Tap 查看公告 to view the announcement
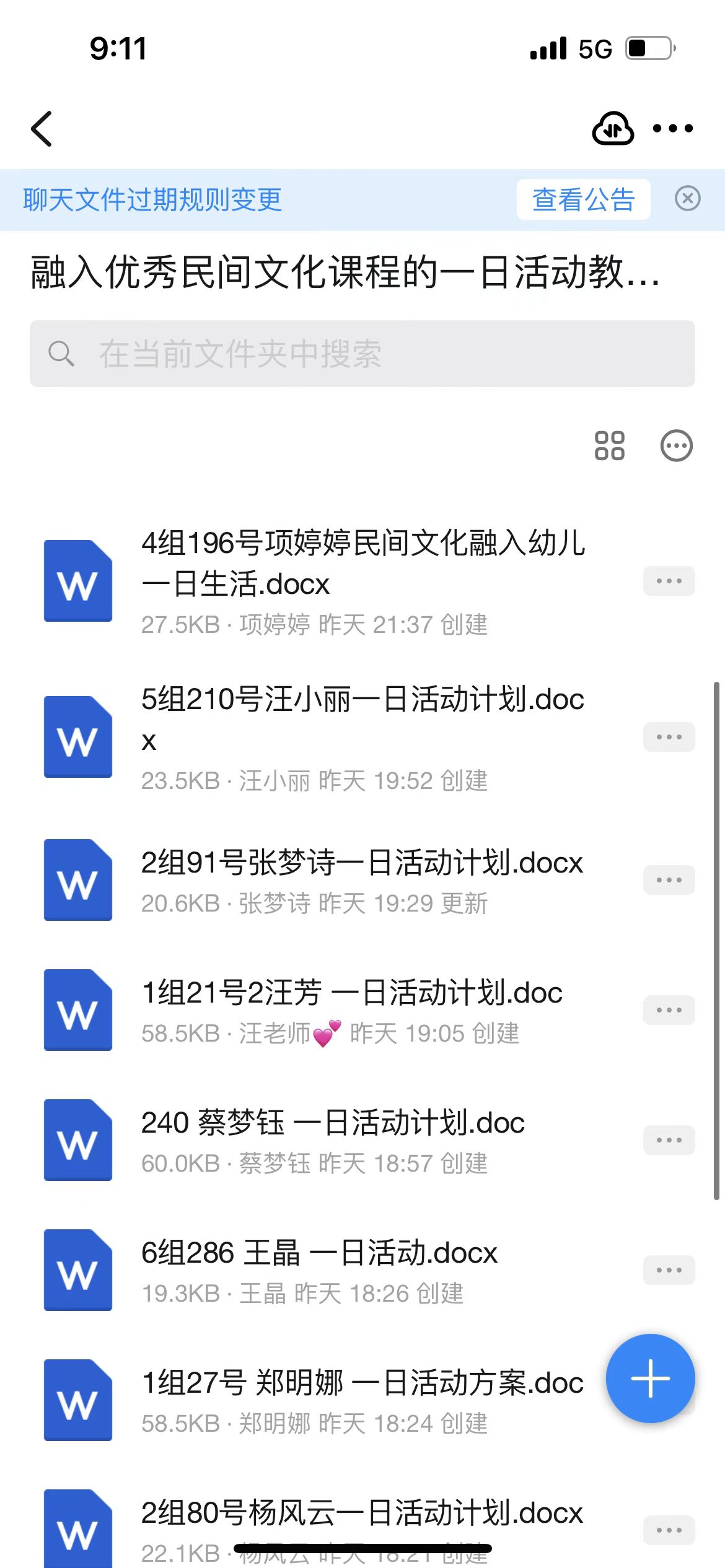Viewport: 725px width, 1568px height. click(583, 199)
